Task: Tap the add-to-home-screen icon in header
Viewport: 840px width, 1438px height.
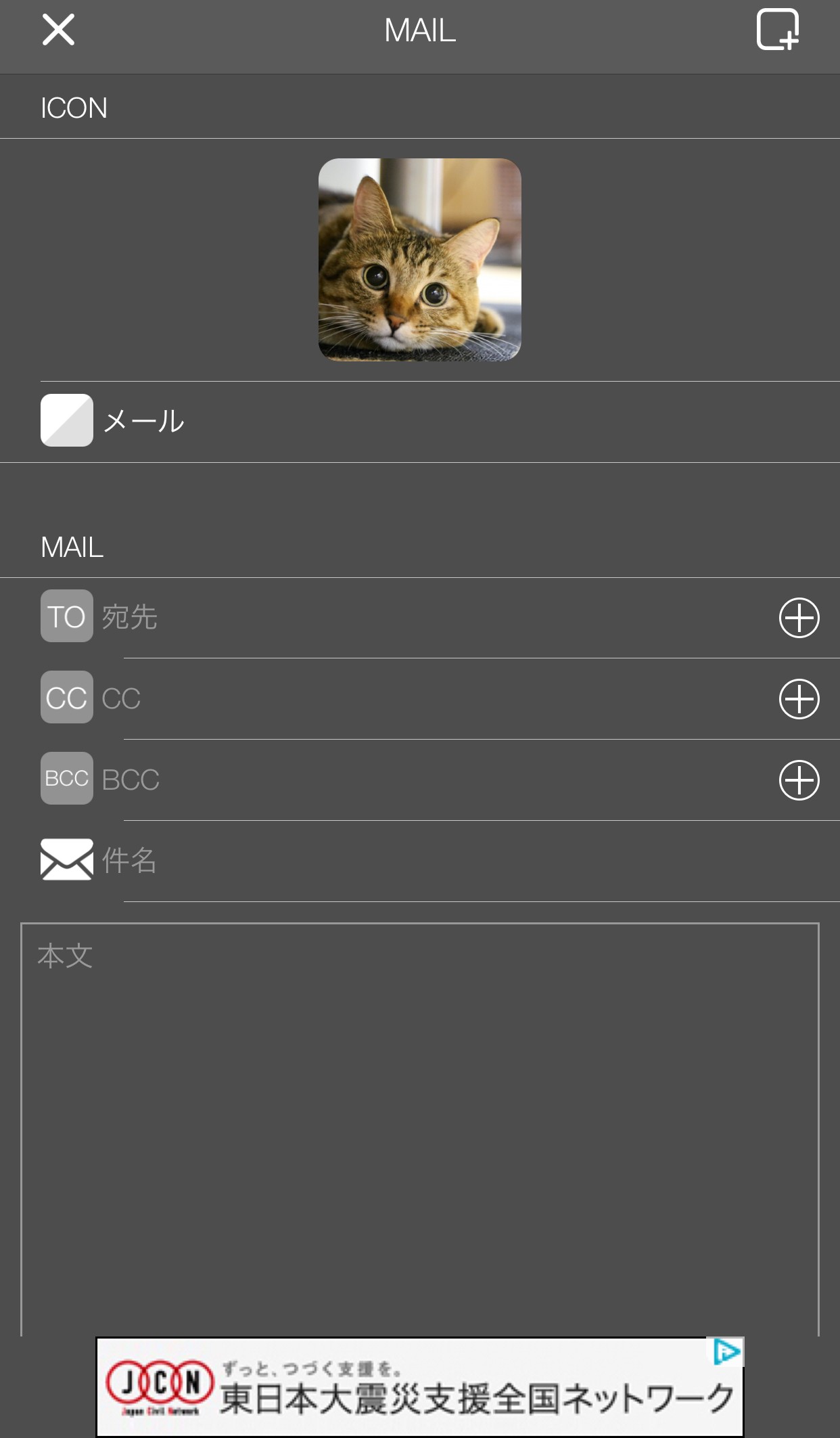Action: tap(778, 30)
